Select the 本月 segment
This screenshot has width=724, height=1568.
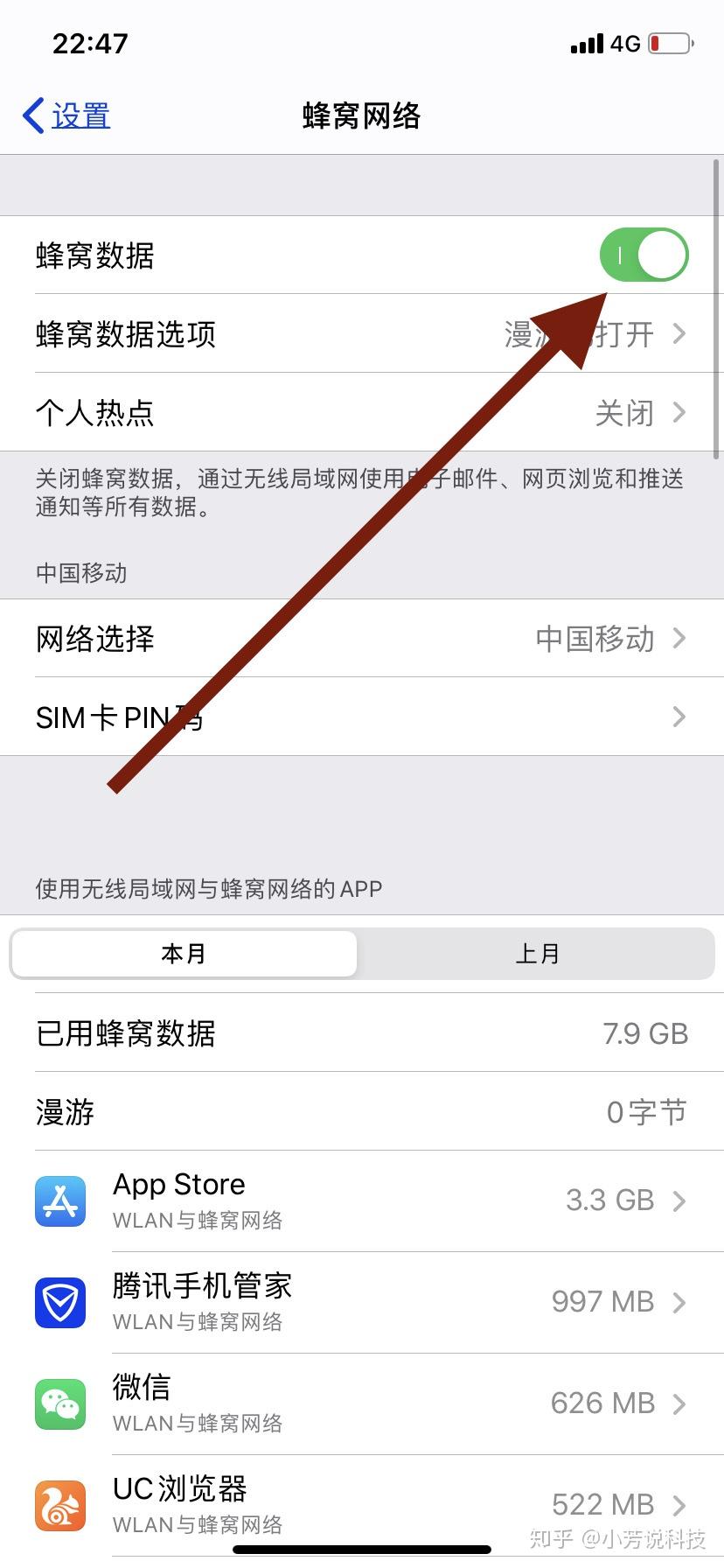[184, 953]
